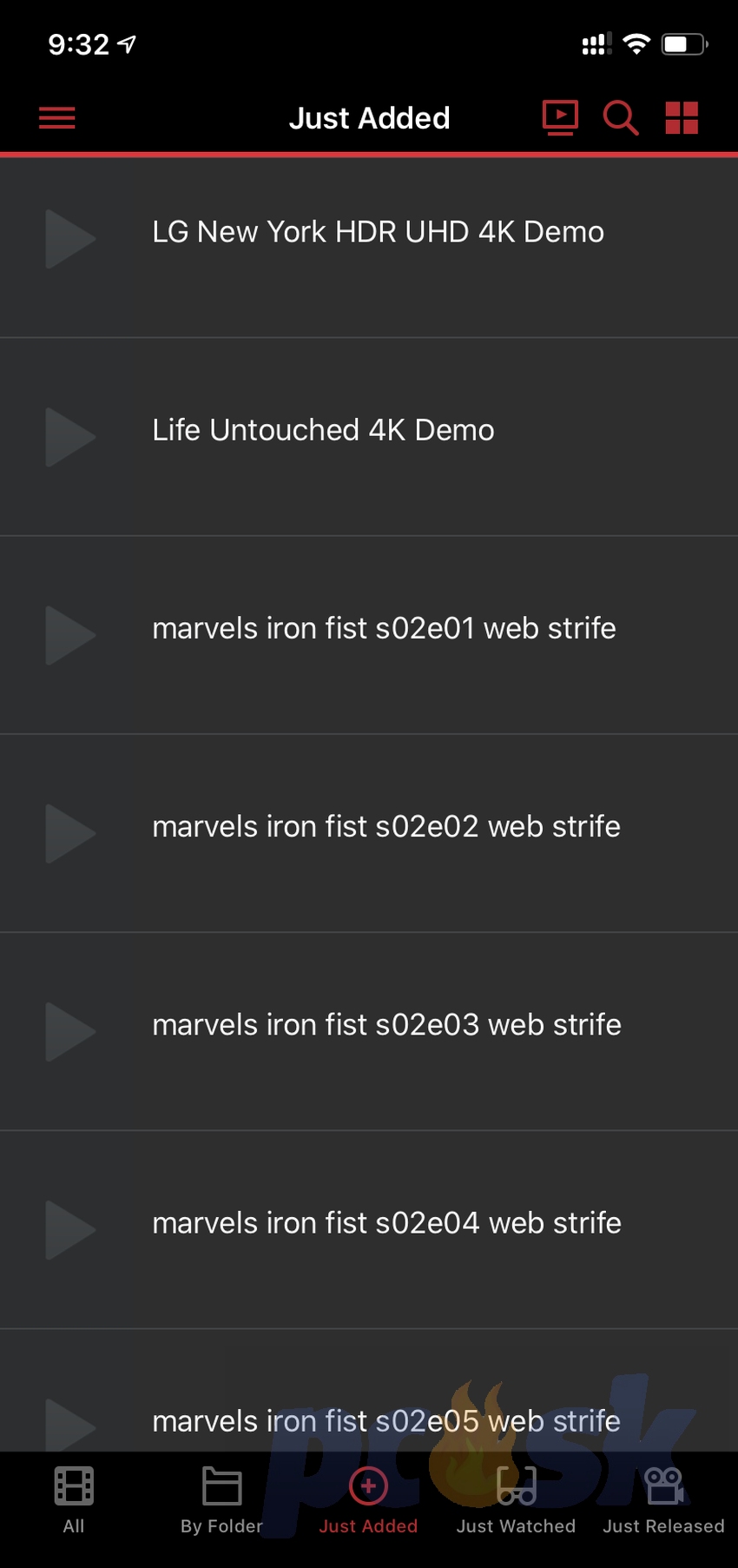Screen dimensions: 738x1568
Task: Open the Just Released tab
Action: click(x=664, y=1500)
